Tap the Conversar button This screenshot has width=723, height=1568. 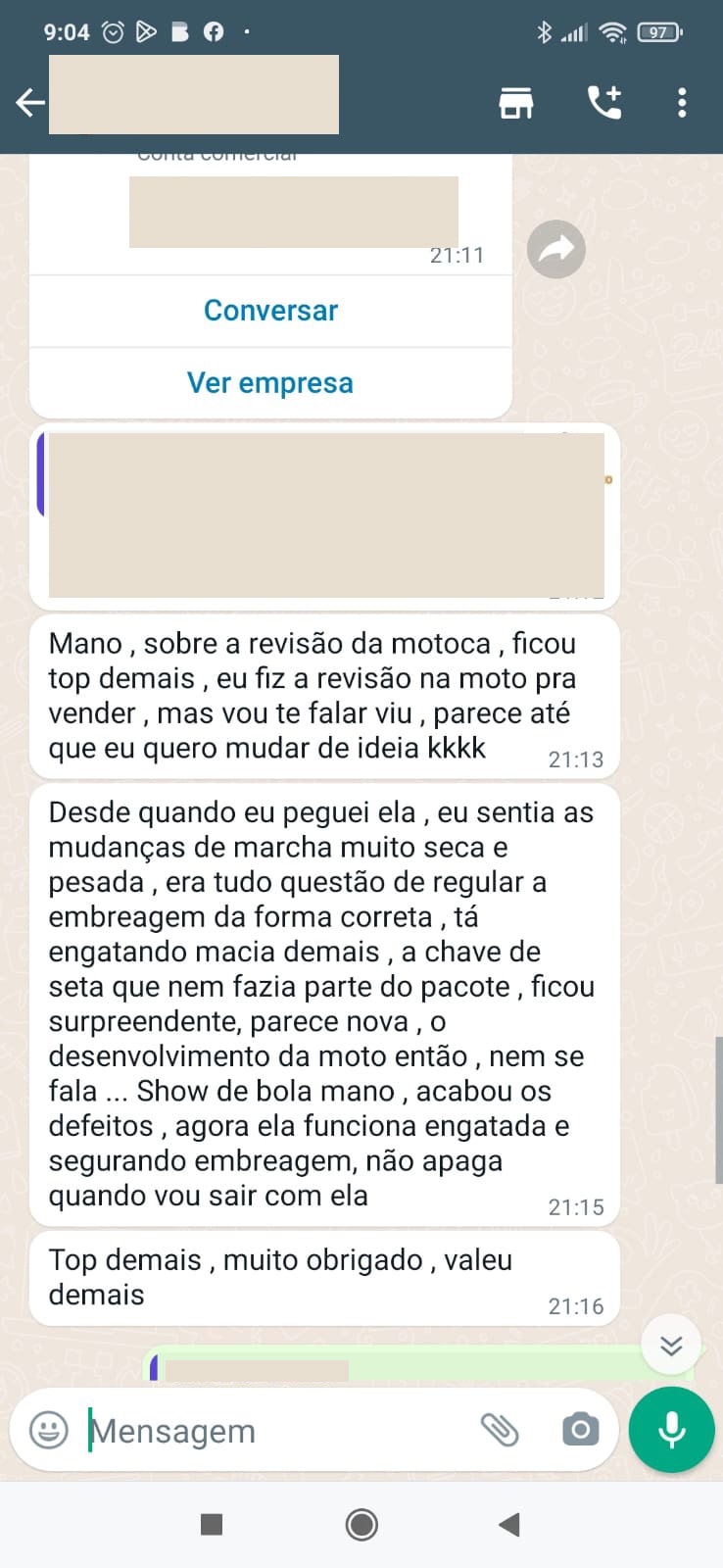[x=270, y=311]
